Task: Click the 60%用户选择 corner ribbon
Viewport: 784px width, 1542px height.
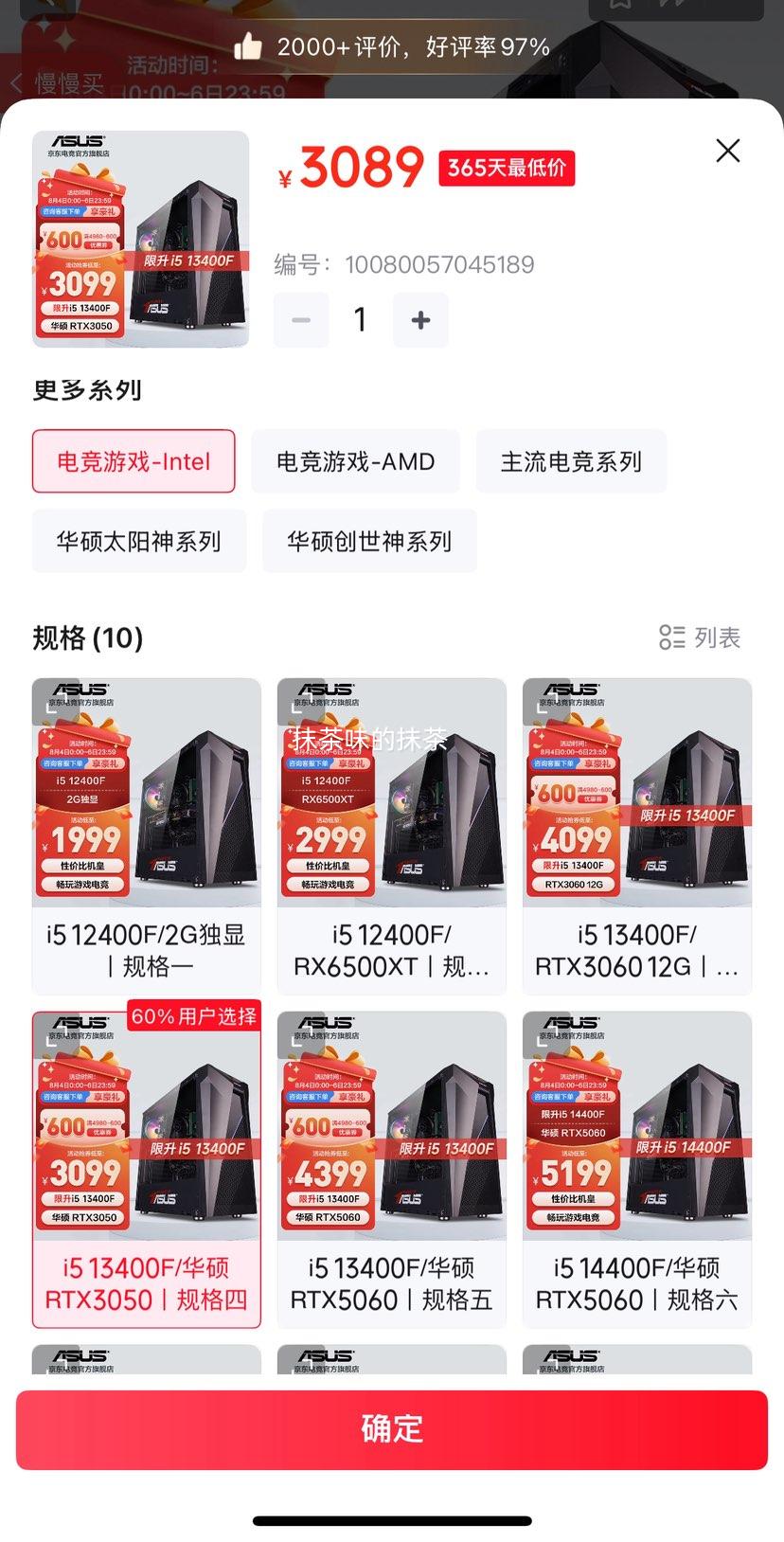Action: tap(194, 1016)
